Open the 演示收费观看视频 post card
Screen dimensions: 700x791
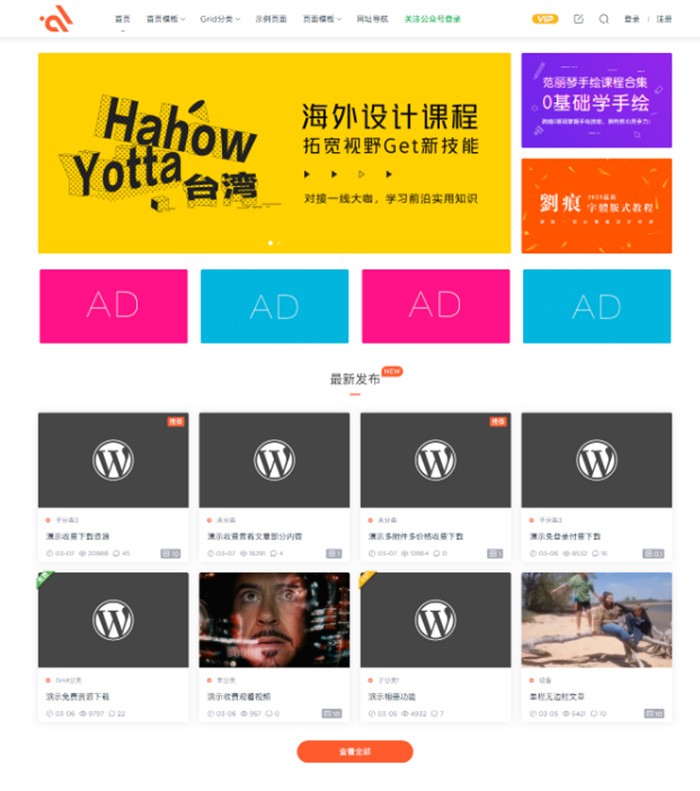[274, 620]
